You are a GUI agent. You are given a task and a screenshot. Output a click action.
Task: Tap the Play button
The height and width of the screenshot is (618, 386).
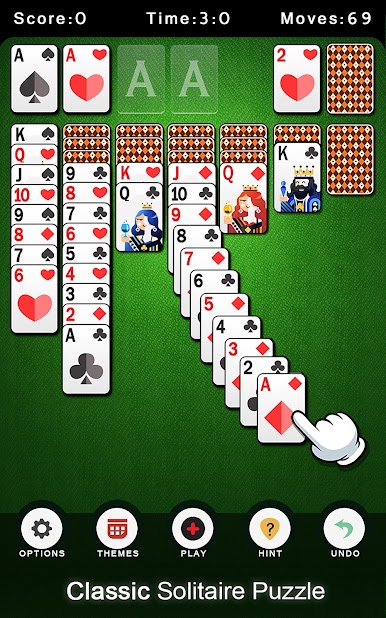(x=193, y=529)
